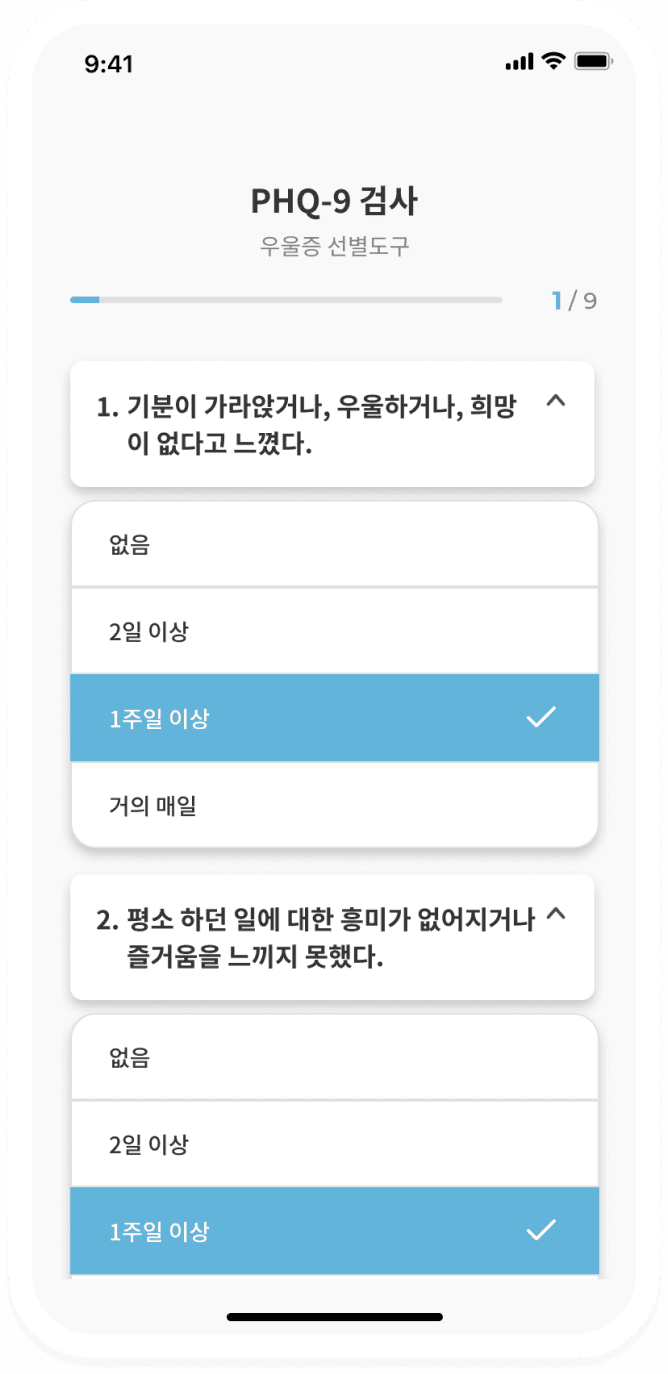Viewport: 668px width, 1374px height.
Task: Choose 2일 이상 for question 1
Action: [334, 631]
